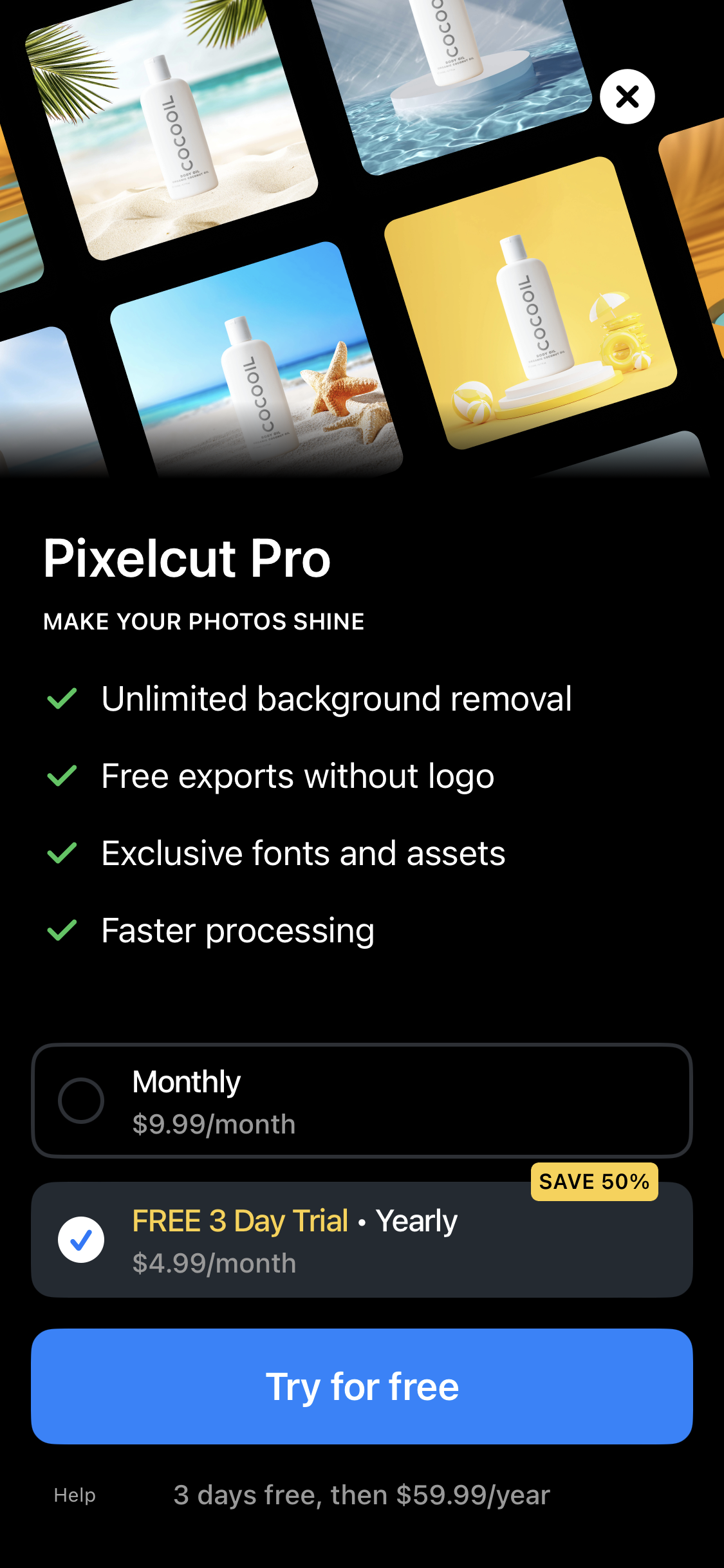Click the checkmark next to Exclusive fonts and assets
The width and height of the screenshot is (724, 1568).
[61, 853]
